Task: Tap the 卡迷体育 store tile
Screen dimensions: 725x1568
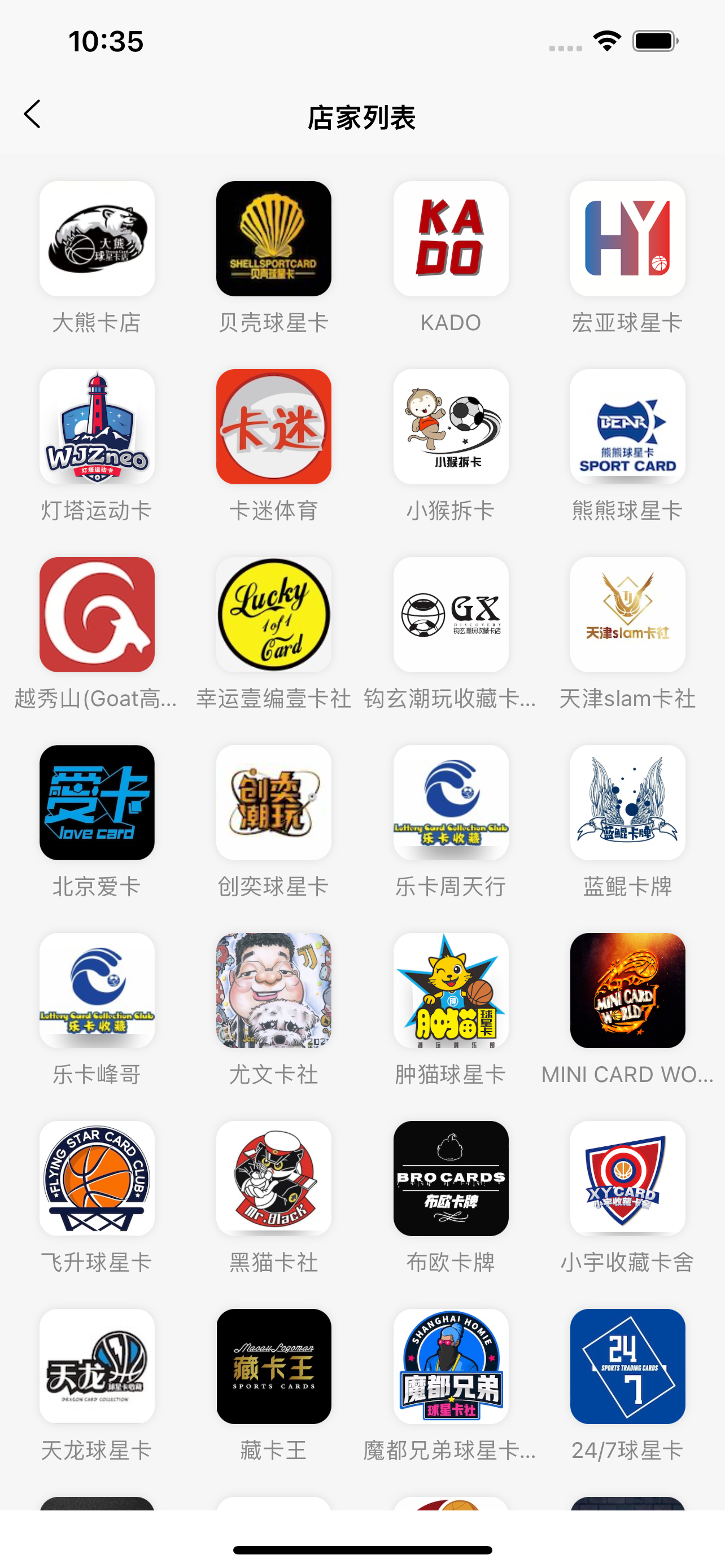Action: pos(273,427)
